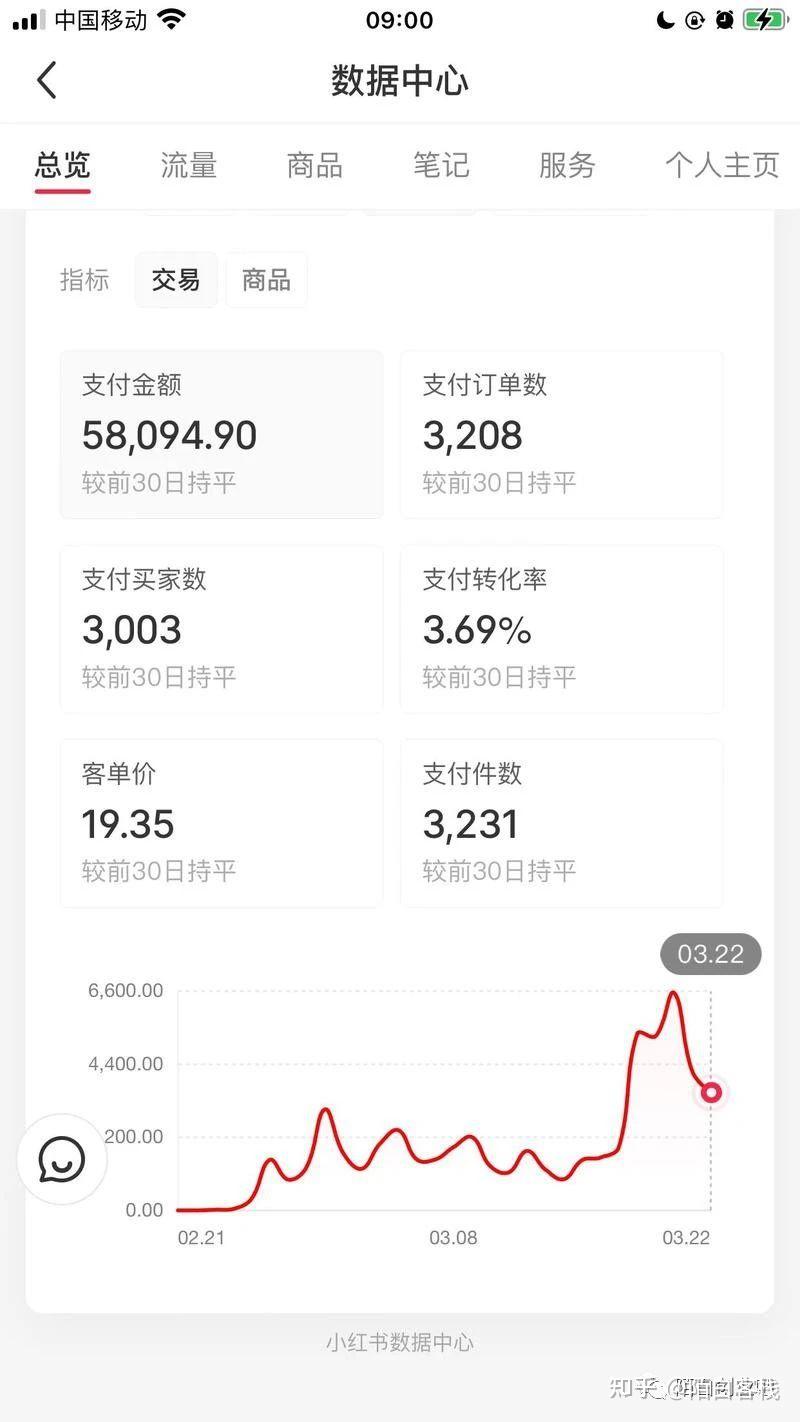The width and height of the screenshot is (800, 1422).
Task: Switch to the 服务 tab
Action: point(567,165)
